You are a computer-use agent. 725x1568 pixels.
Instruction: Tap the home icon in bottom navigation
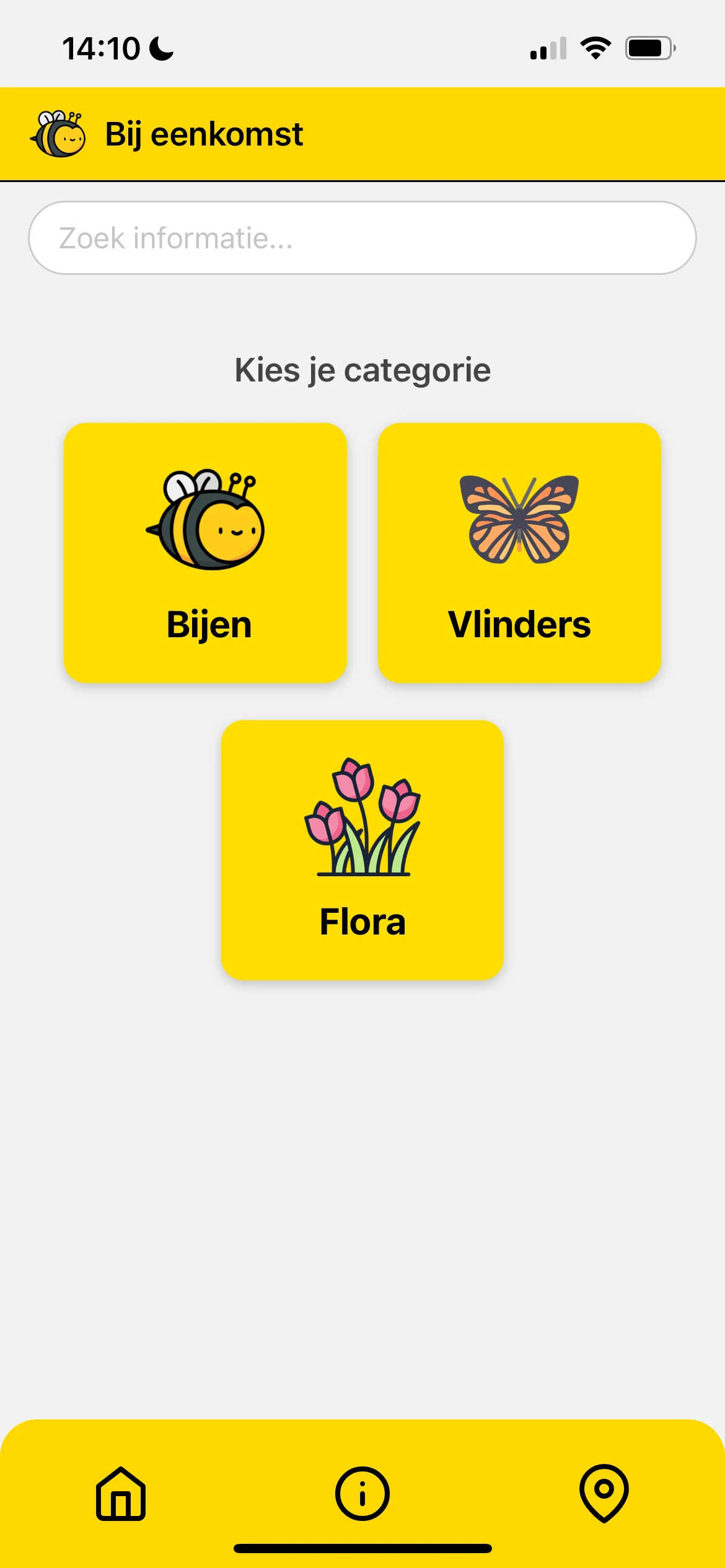tap(120, 1492)
